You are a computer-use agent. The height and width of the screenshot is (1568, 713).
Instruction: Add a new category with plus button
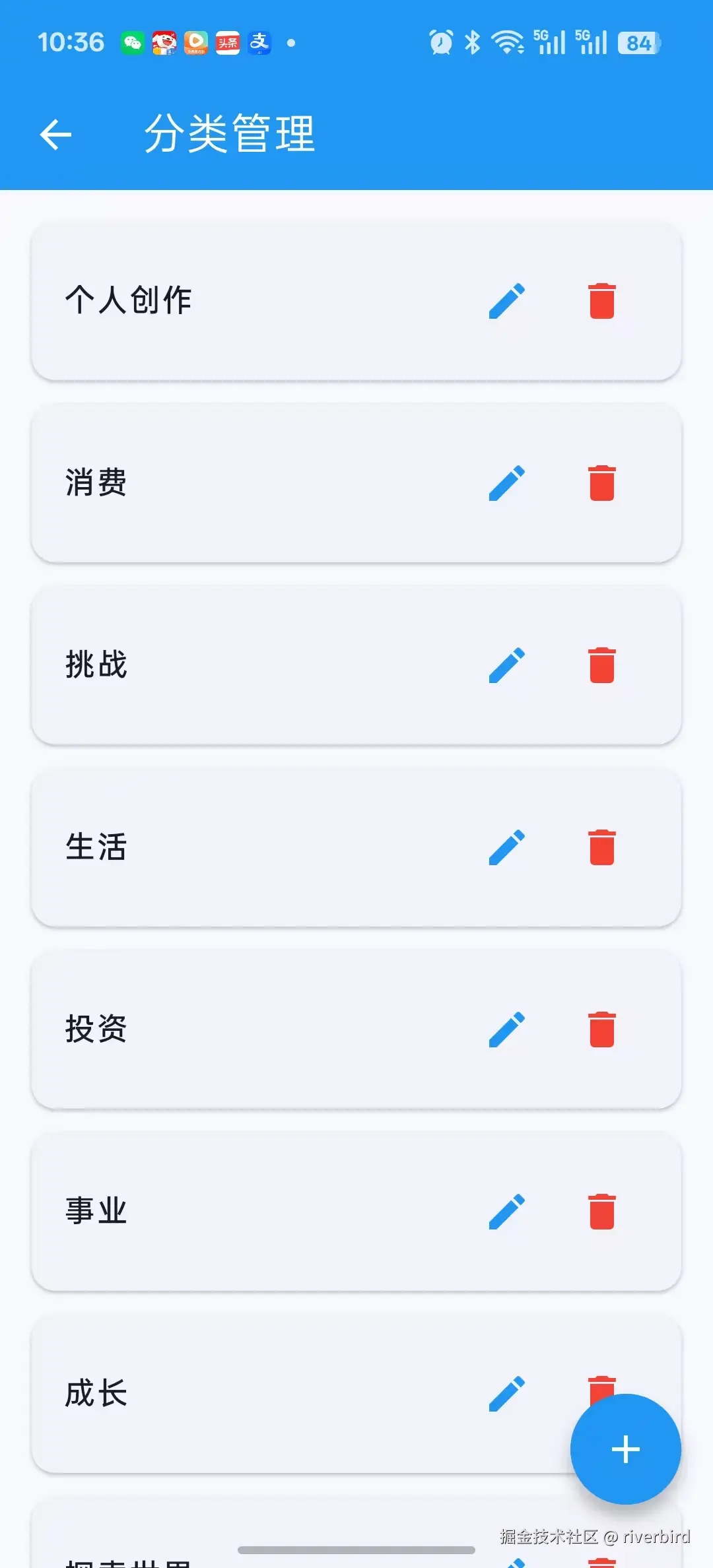point(626,1449)
